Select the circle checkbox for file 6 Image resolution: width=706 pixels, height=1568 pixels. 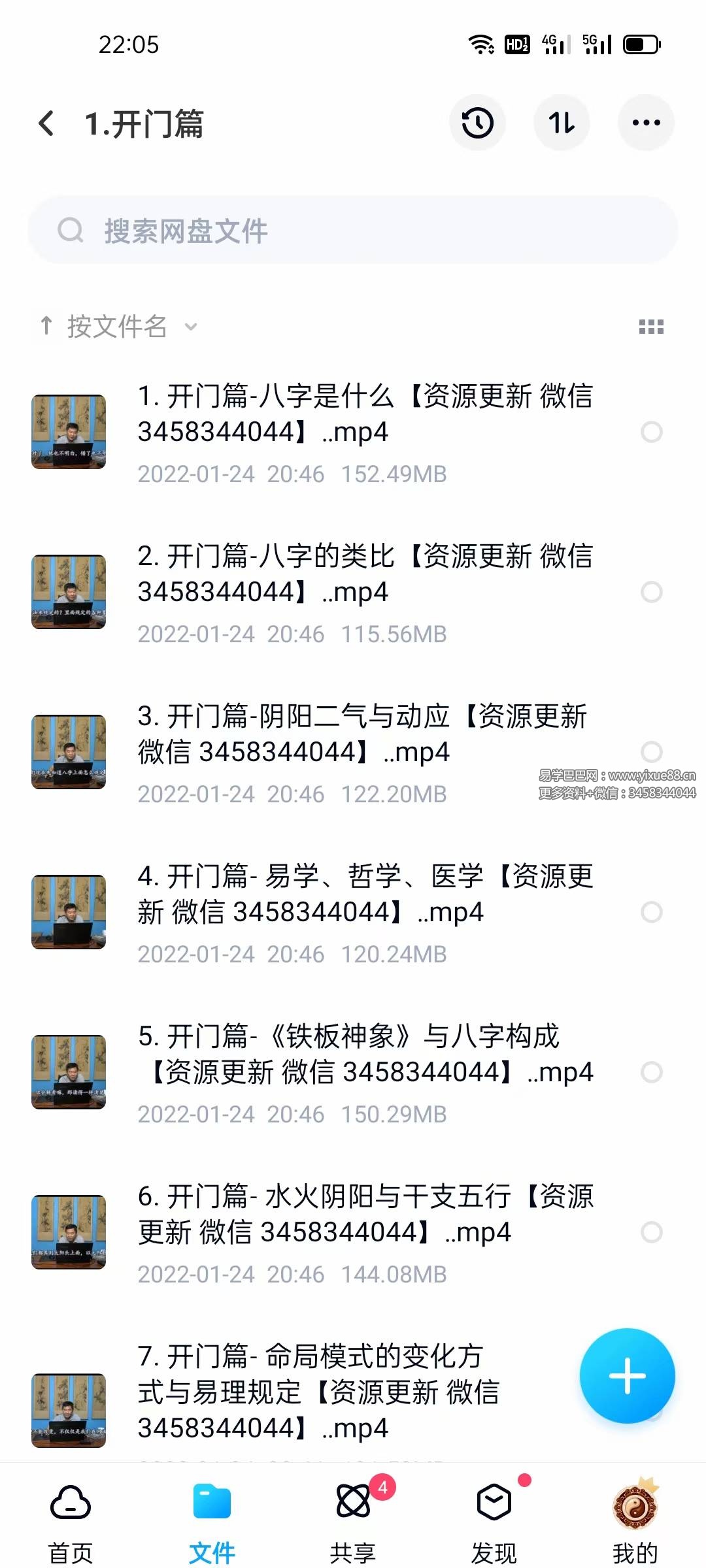[x=652, y=1232]
